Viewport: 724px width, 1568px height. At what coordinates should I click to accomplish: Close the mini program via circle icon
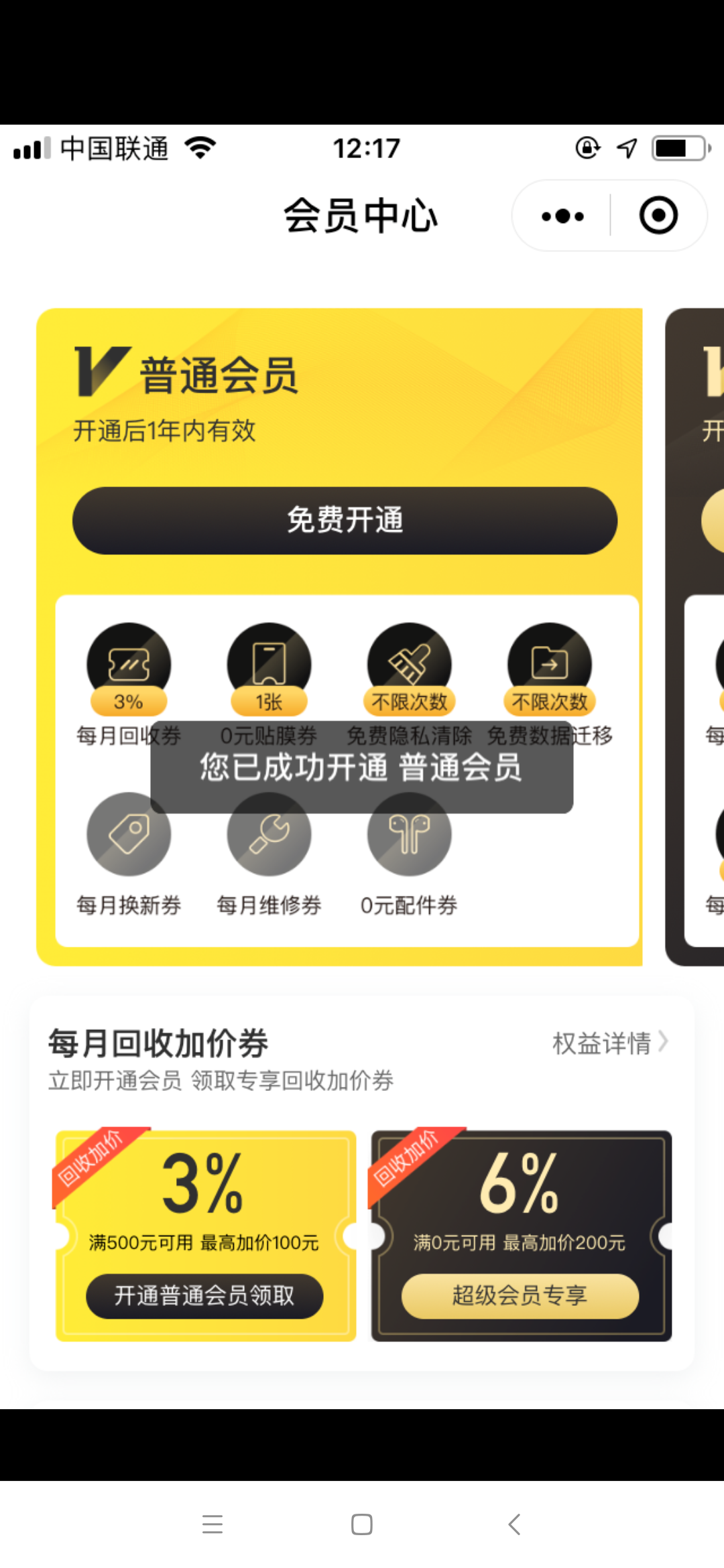[x=658, y=216]
